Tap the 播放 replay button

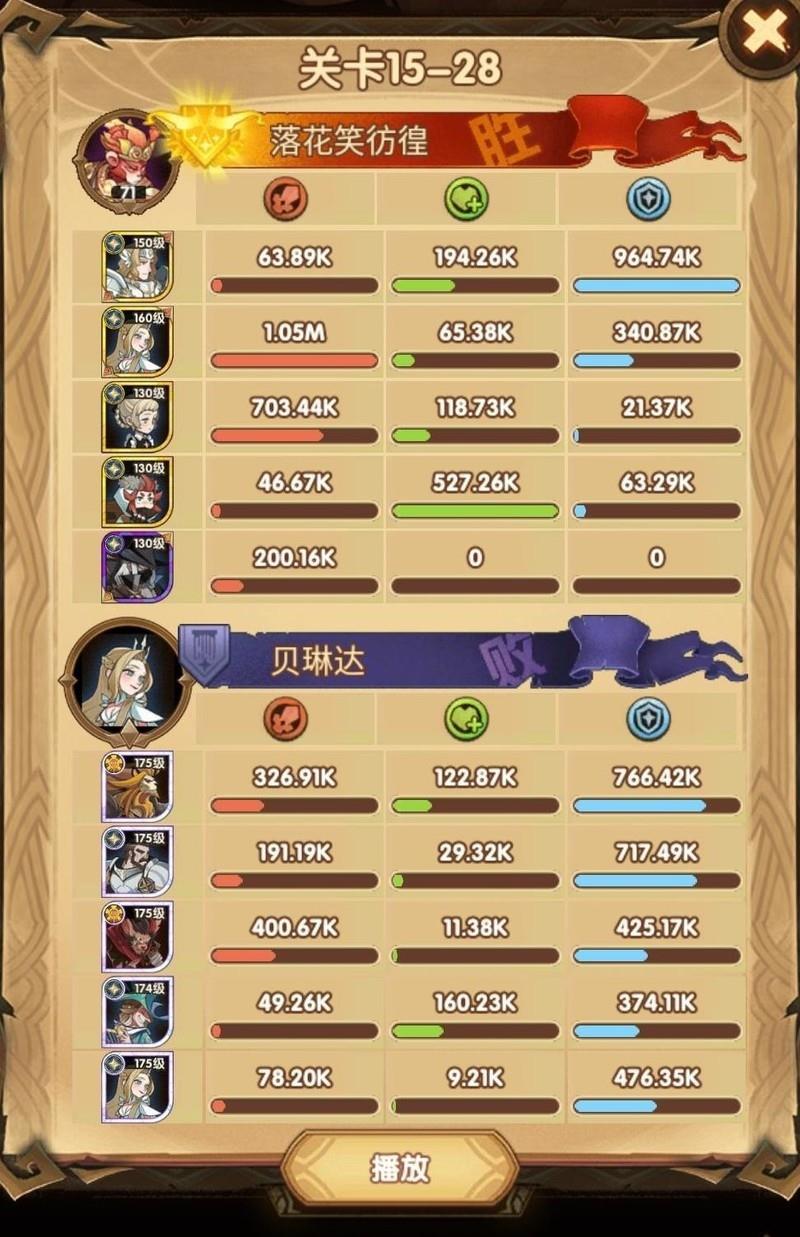pyautogui.click(x=399, y=1169)
